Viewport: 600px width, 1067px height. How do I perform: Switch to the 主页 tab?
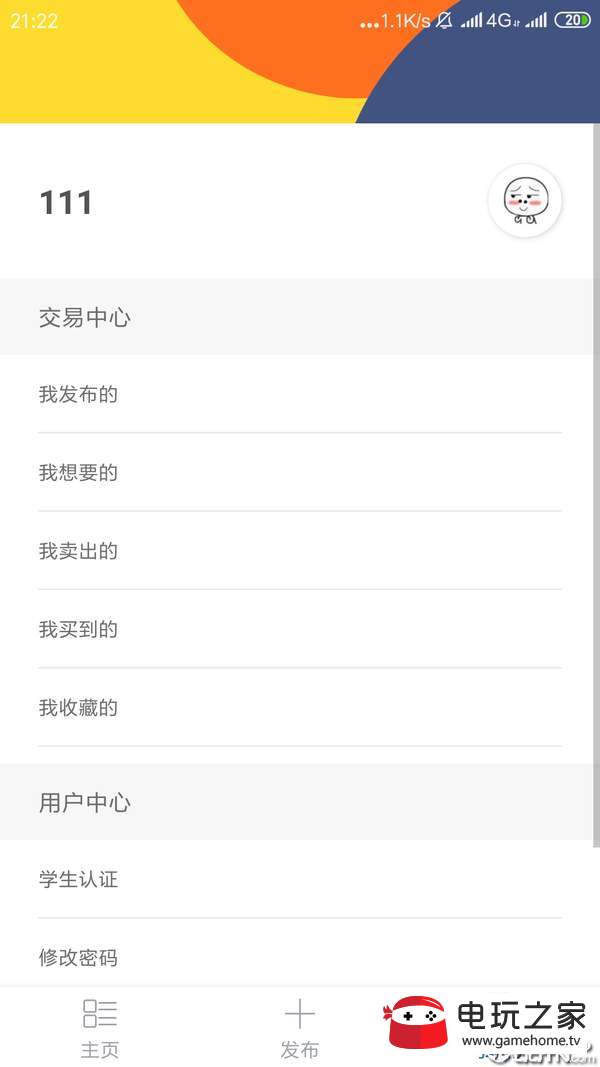tap(100, 1028)
